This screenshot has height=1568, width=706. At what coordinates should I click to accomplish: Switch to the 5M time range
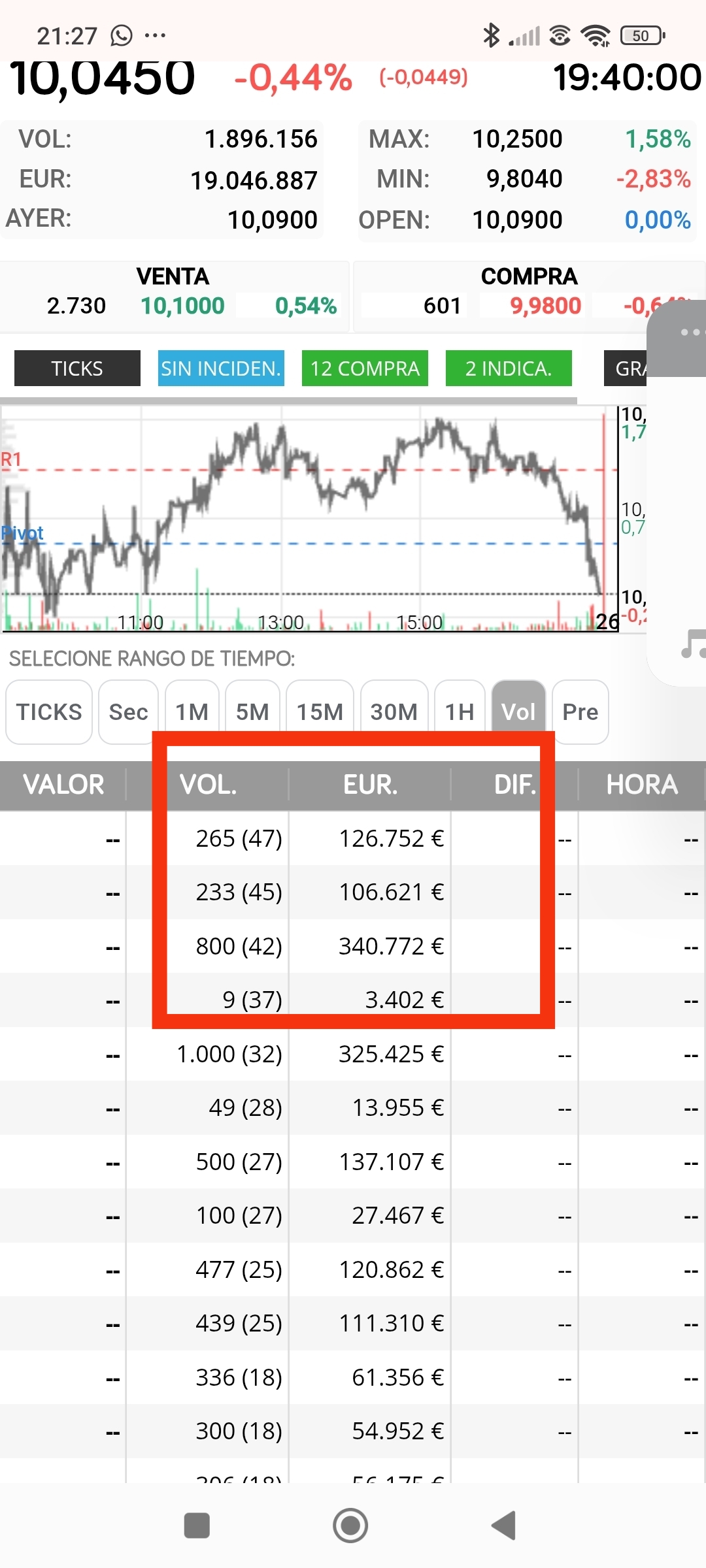tap(252, 712)
